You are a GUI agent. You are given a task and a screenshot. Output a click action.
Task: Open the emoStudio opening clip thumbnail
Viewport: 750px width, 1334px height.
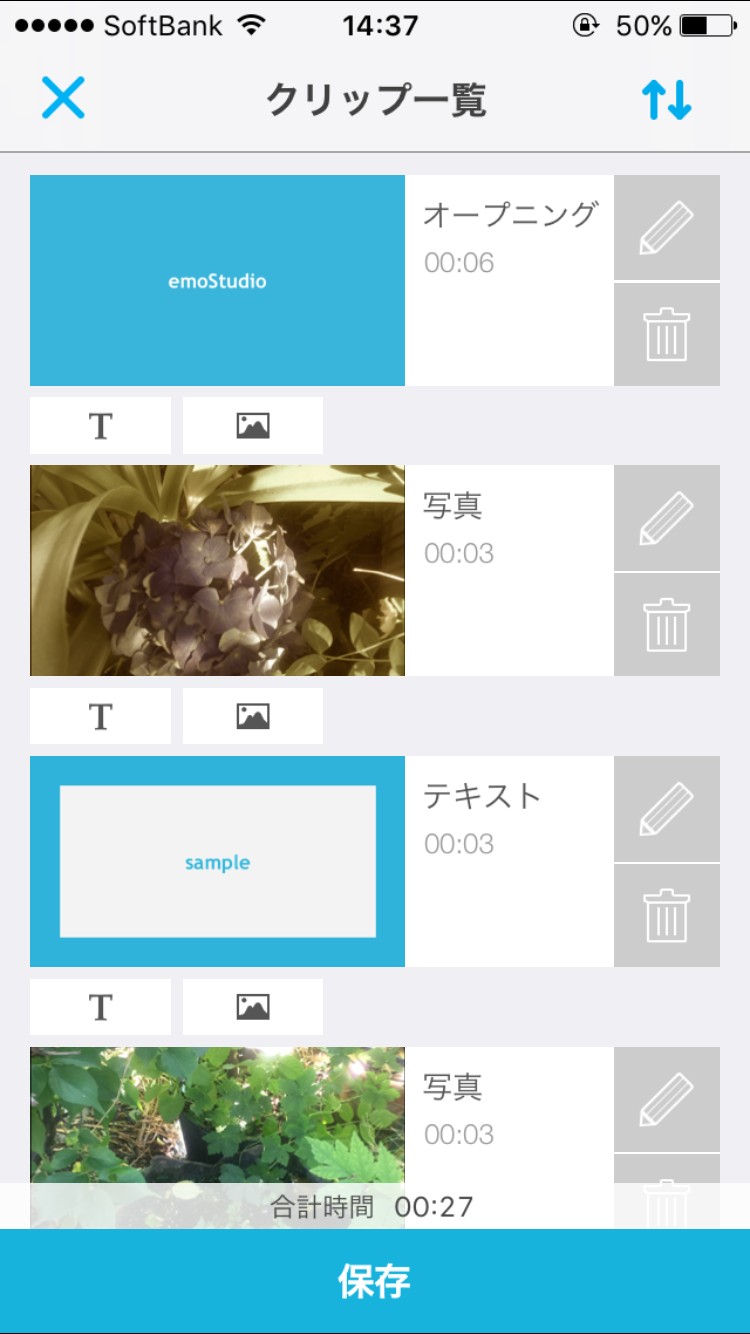217,280
